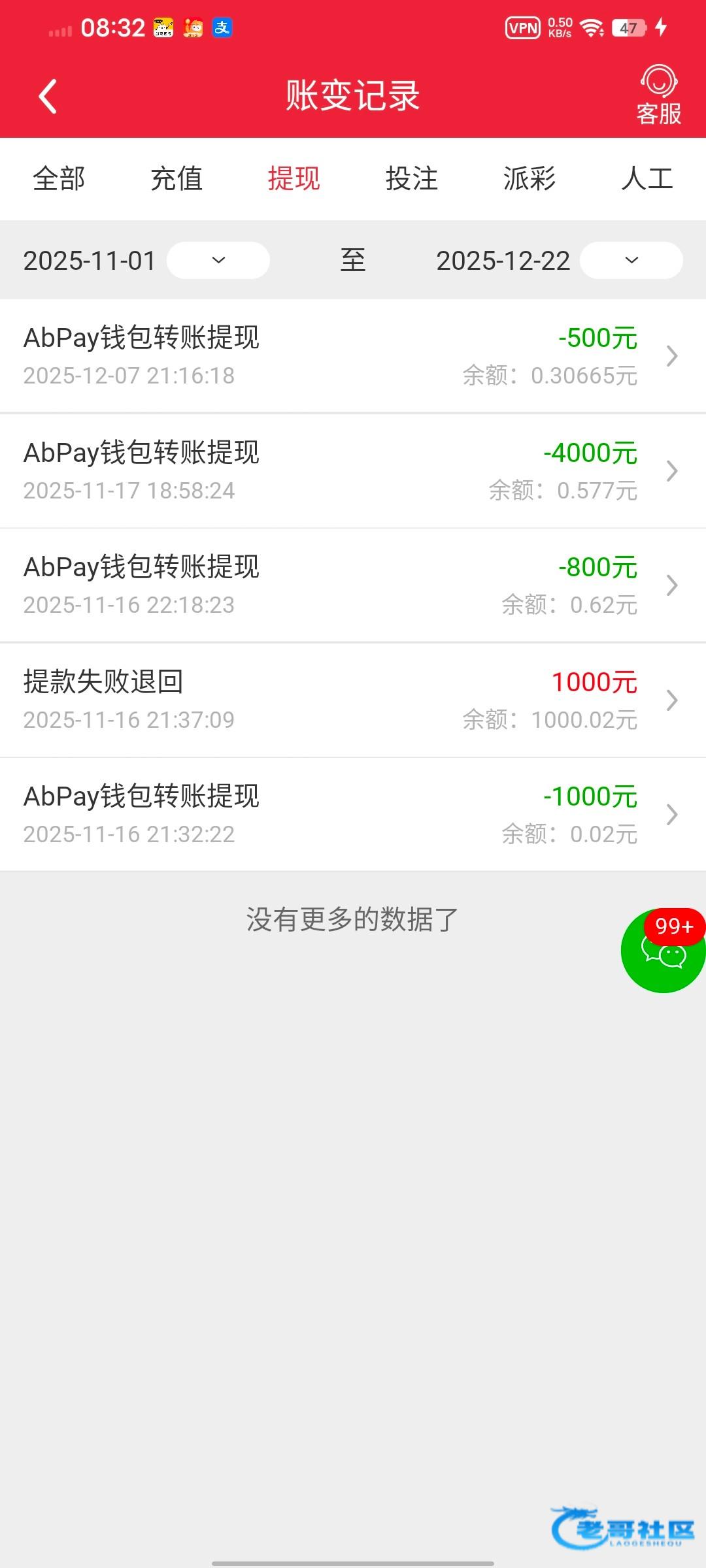View details of the -4000元 withdrawal

[x=353, y=471]
